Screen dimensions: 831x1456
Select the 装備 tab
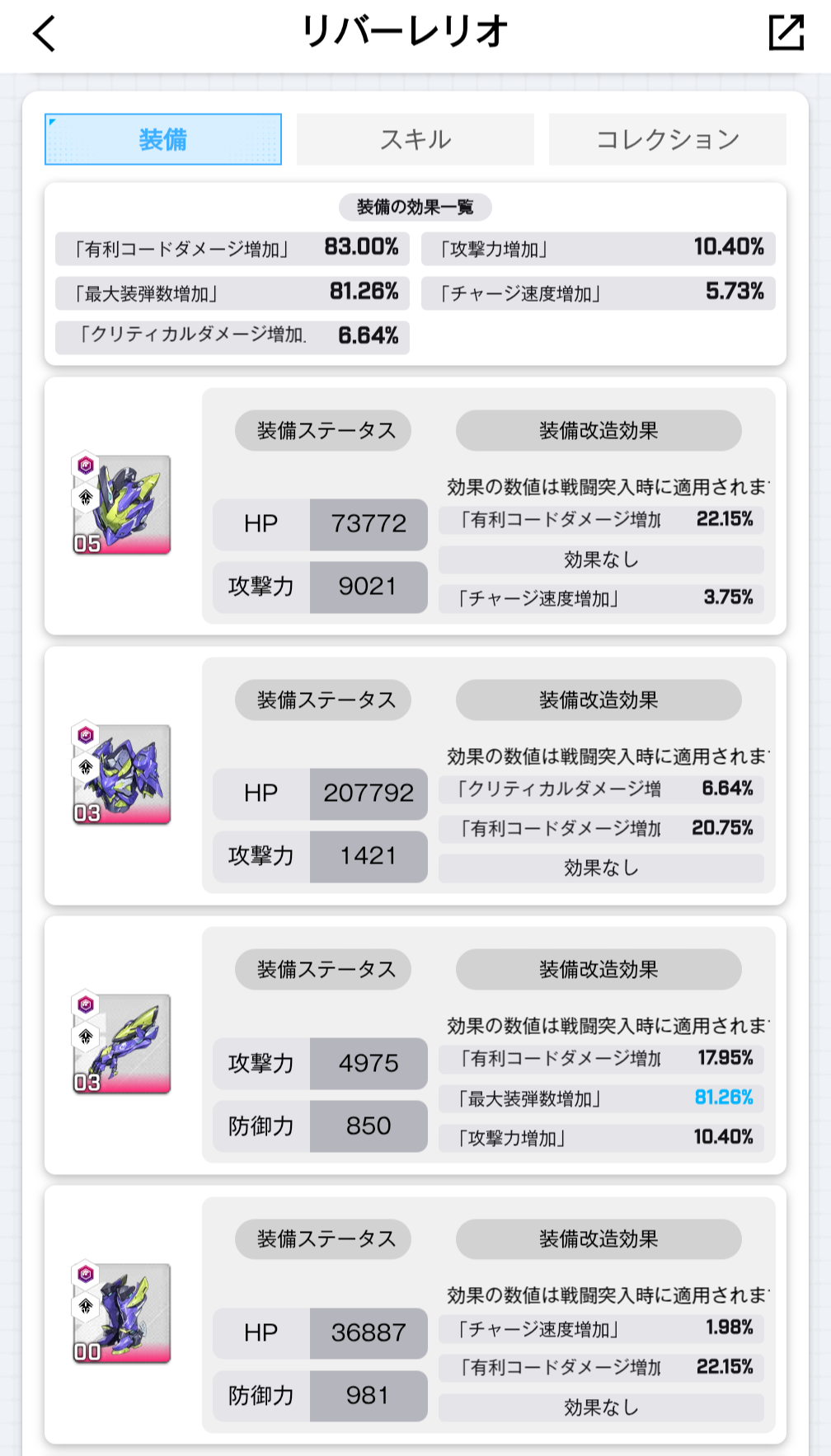(163, 139)
